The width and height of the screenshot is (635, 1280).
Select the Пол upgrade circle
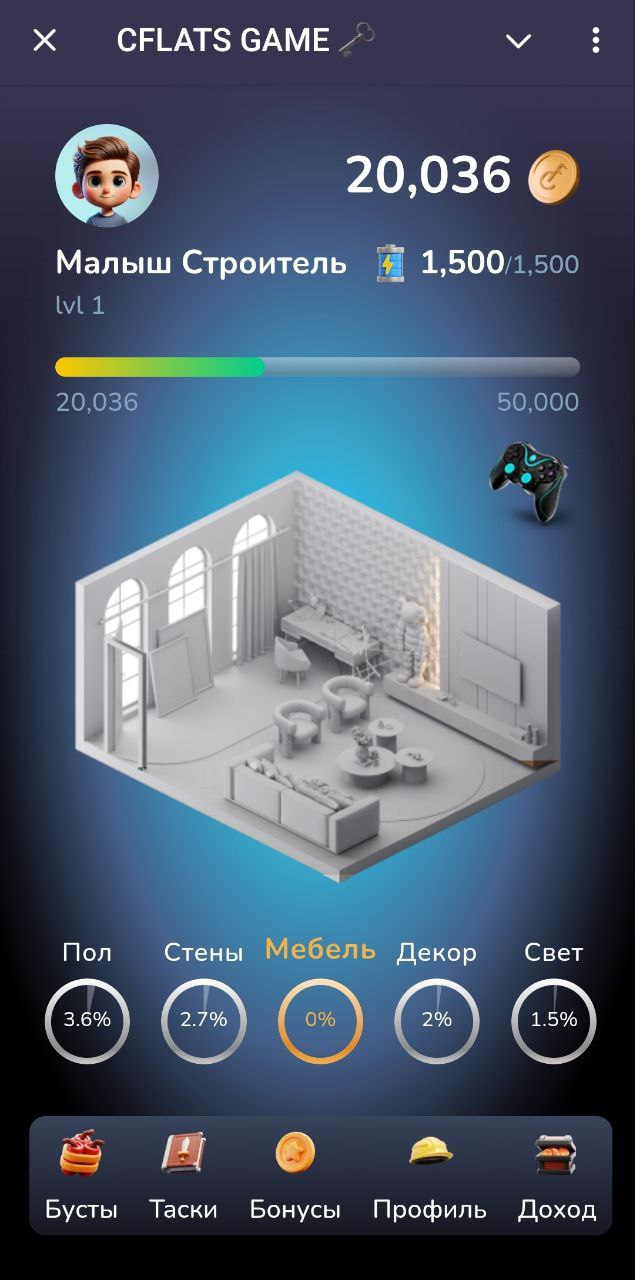[x=87, y=1020]
